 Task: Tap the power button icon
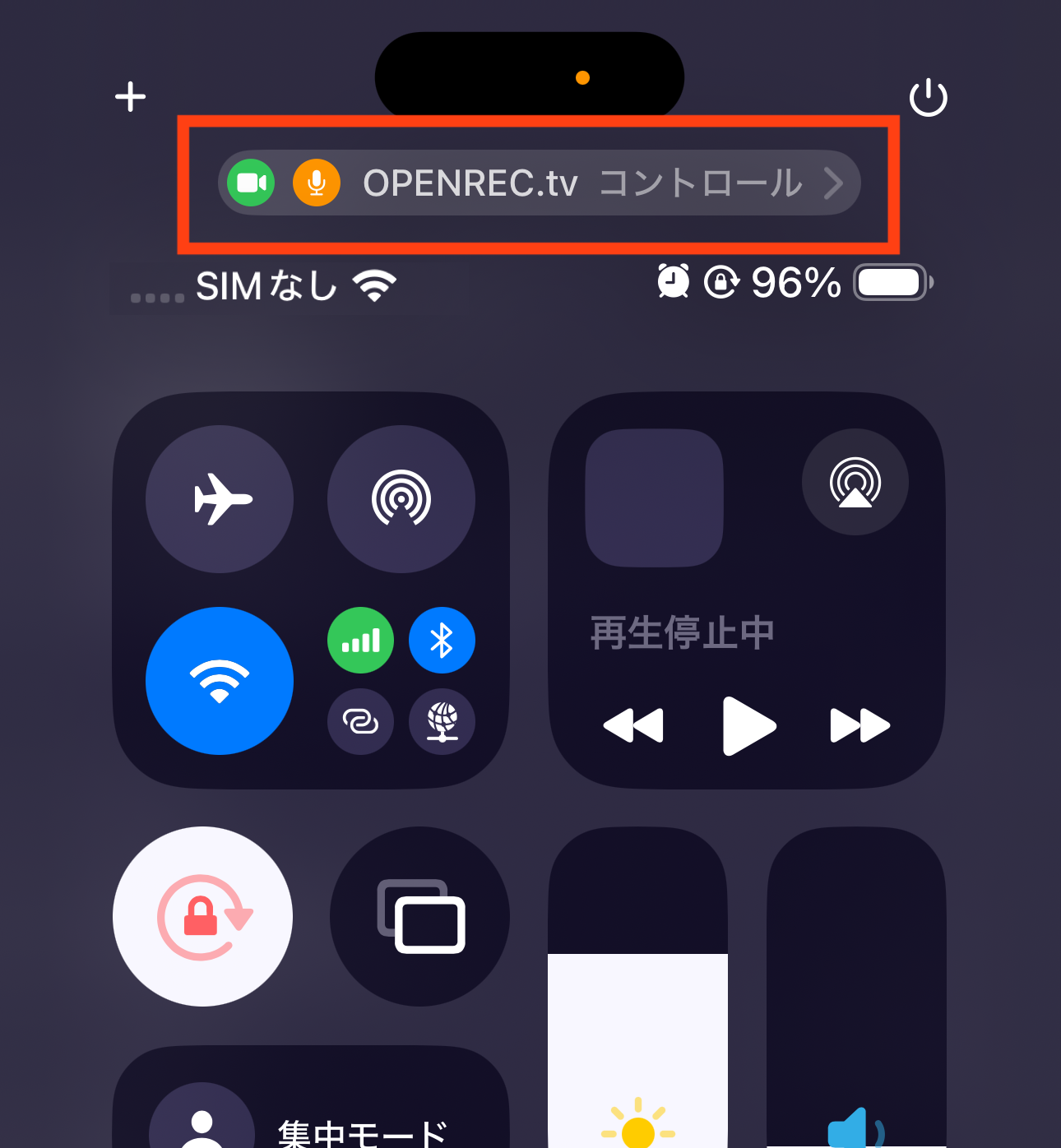tap(928, 98)
